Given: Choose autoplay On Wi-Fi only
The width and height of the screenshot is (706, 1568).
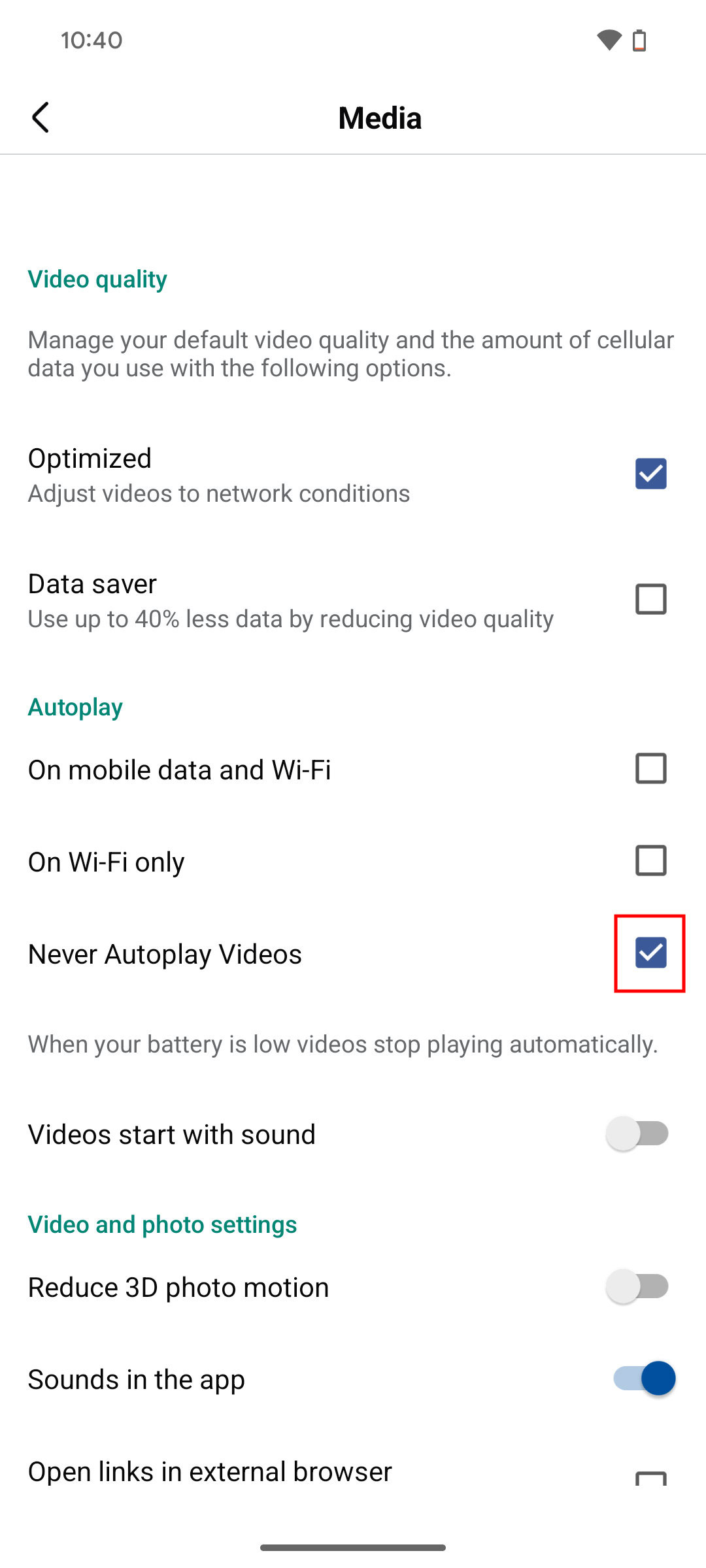Looking at the screenshot, I should [650, 860].
